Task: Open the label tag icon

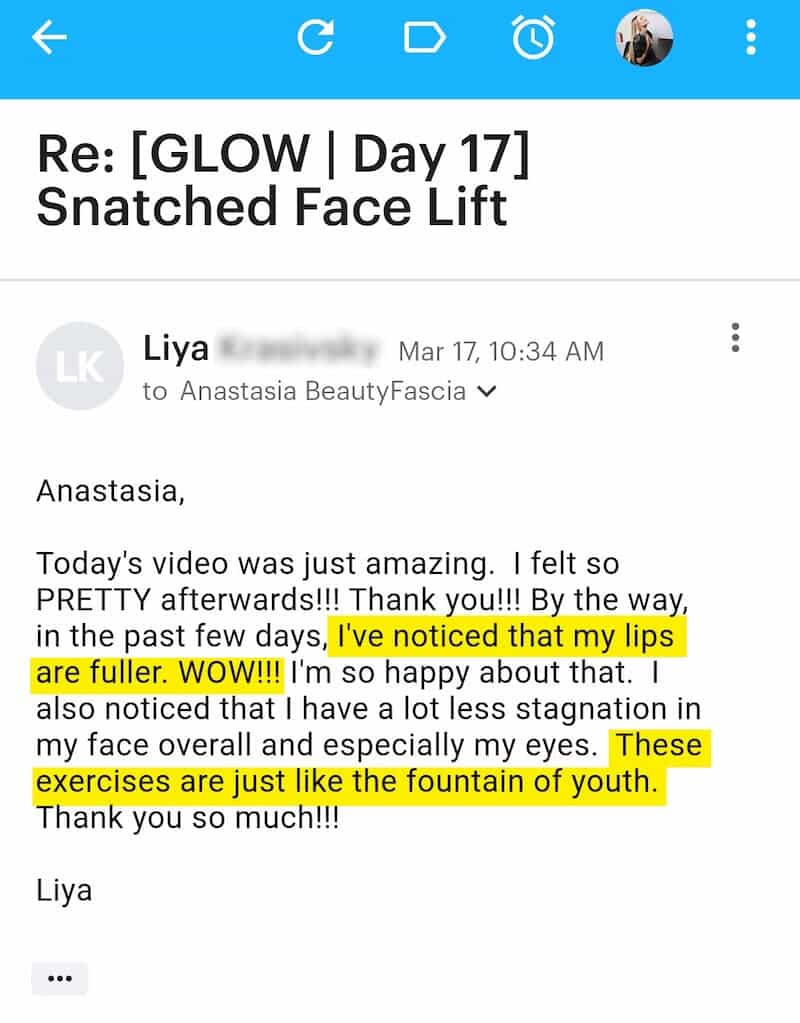Action: 424,38
